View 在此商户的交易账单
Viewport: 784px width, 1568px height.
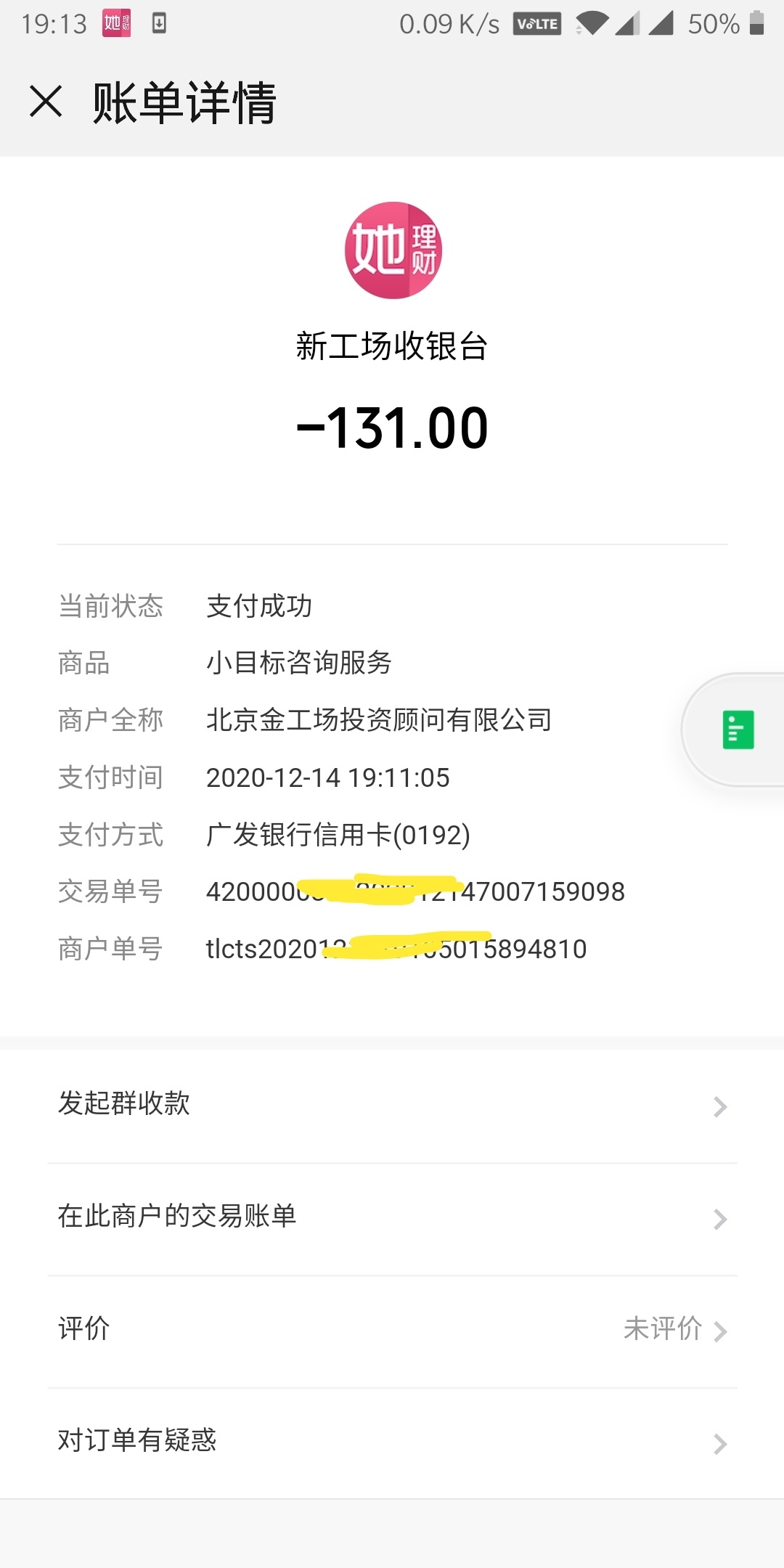(x=392, y=1219)
